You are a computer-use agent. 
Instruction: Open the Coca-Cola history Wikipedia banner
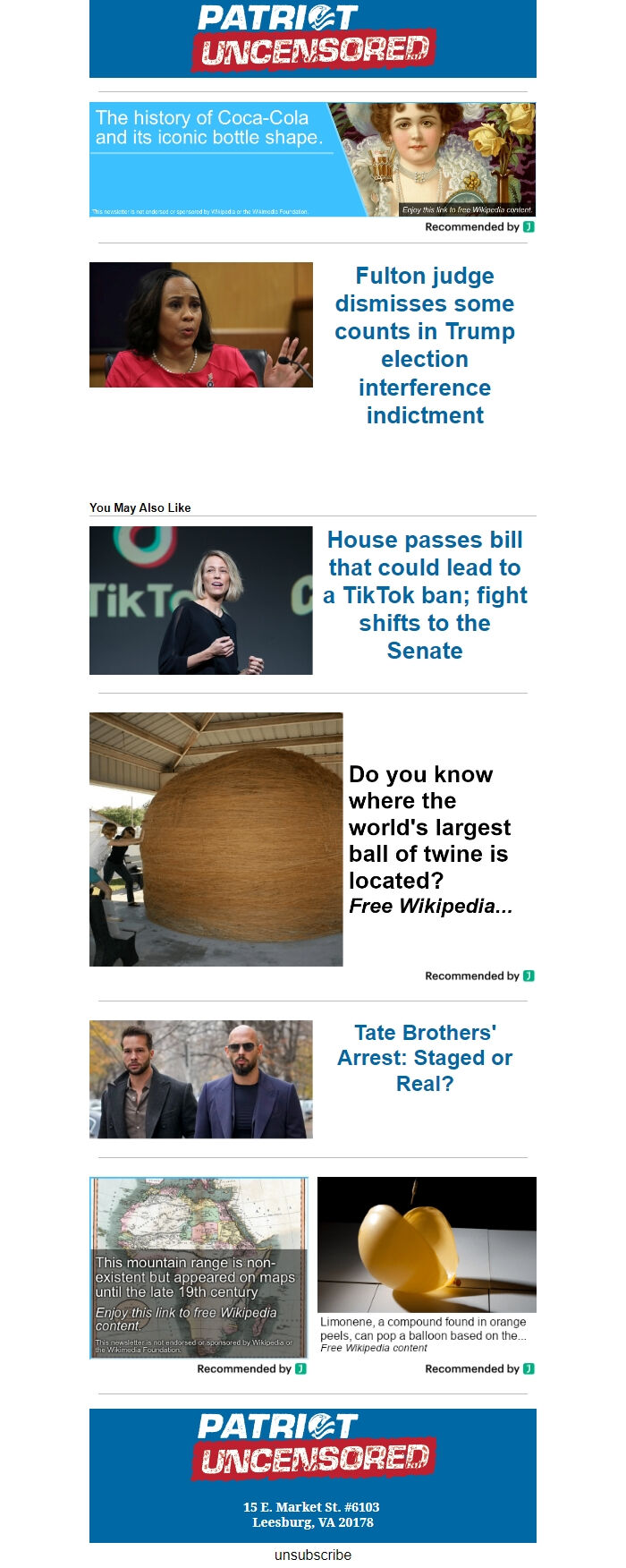(x=312, y=159)
